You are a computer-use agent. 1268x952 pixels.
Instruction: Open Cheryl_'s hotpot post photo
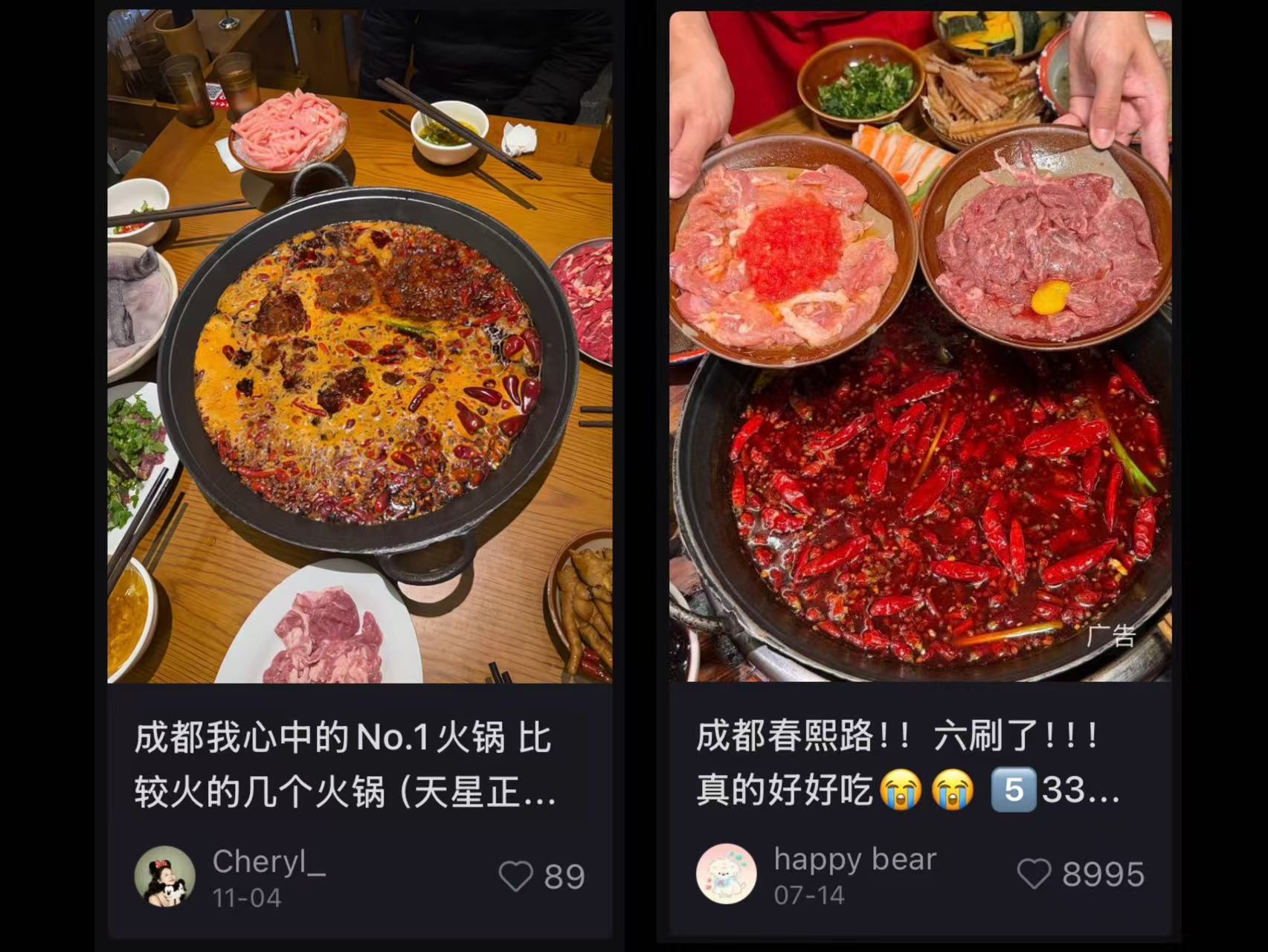point(360,346)
